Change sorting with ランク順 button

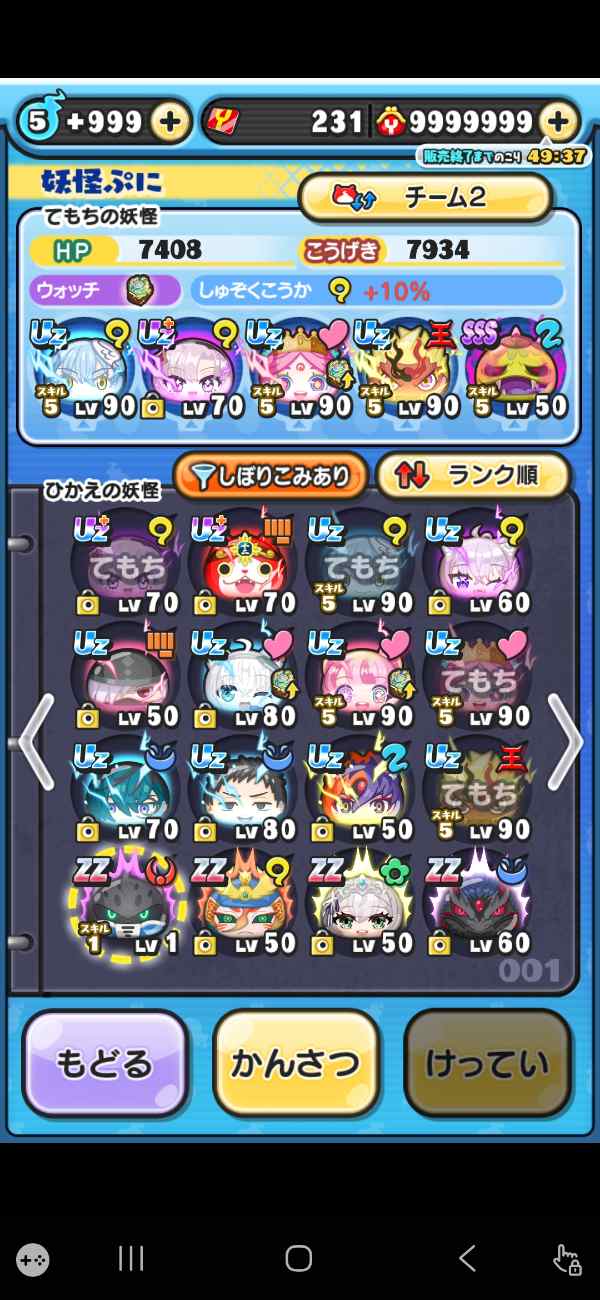pos(473,476)
